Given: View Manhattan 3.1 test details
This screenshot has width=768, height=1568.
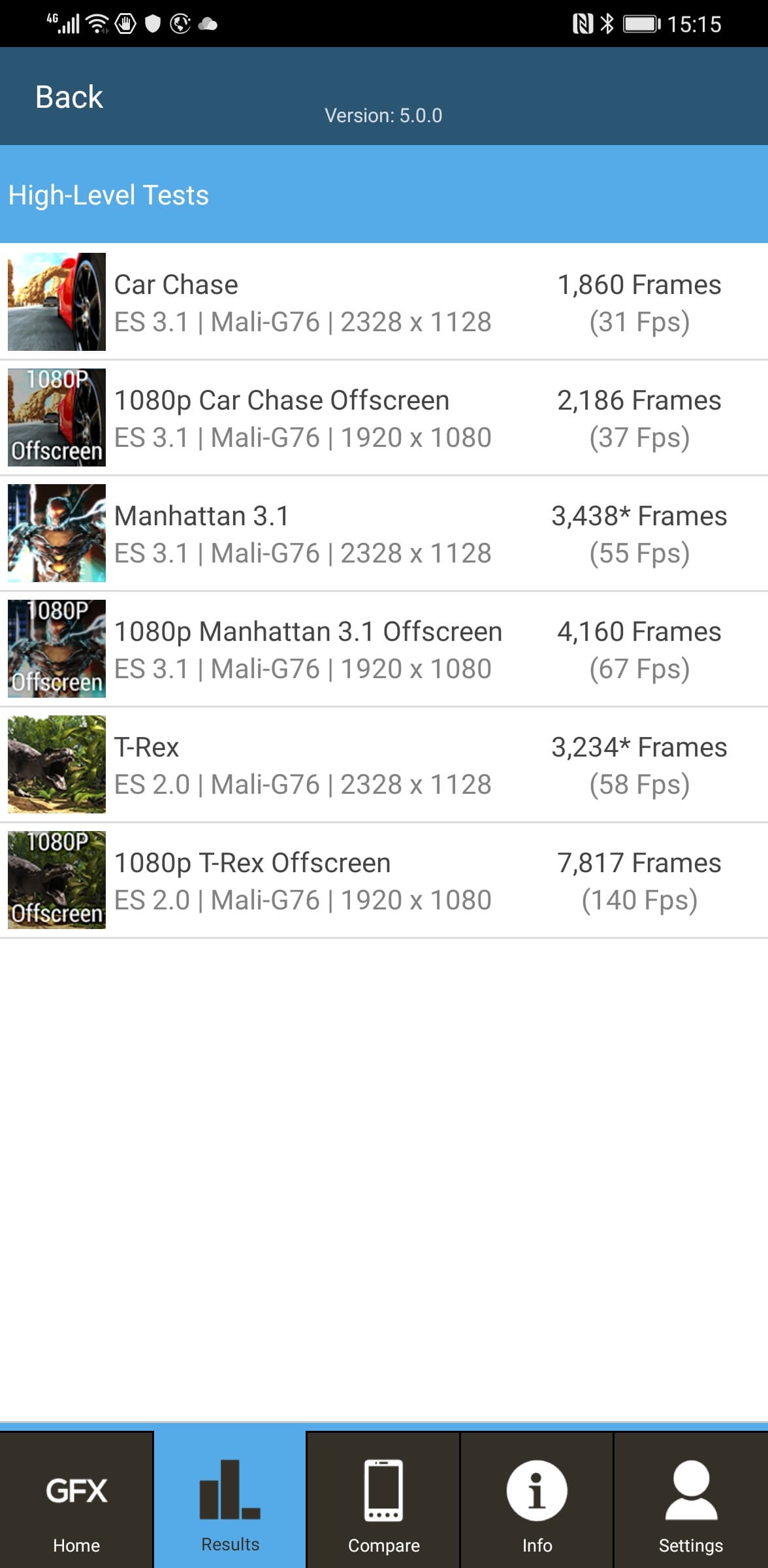Looking at the screenshot, I should click(384, 534).
